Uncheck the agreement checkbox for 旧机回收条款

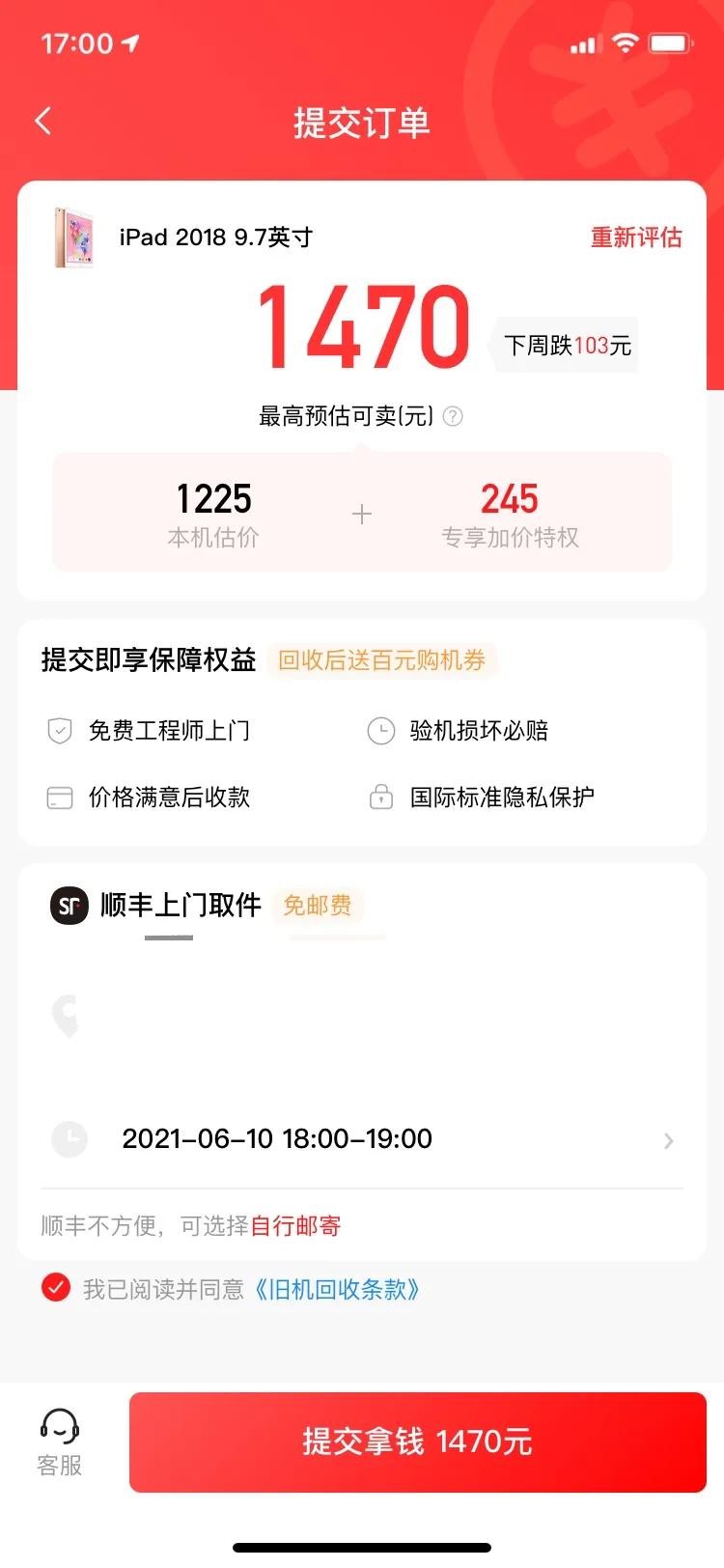[x=56, y=1288]
